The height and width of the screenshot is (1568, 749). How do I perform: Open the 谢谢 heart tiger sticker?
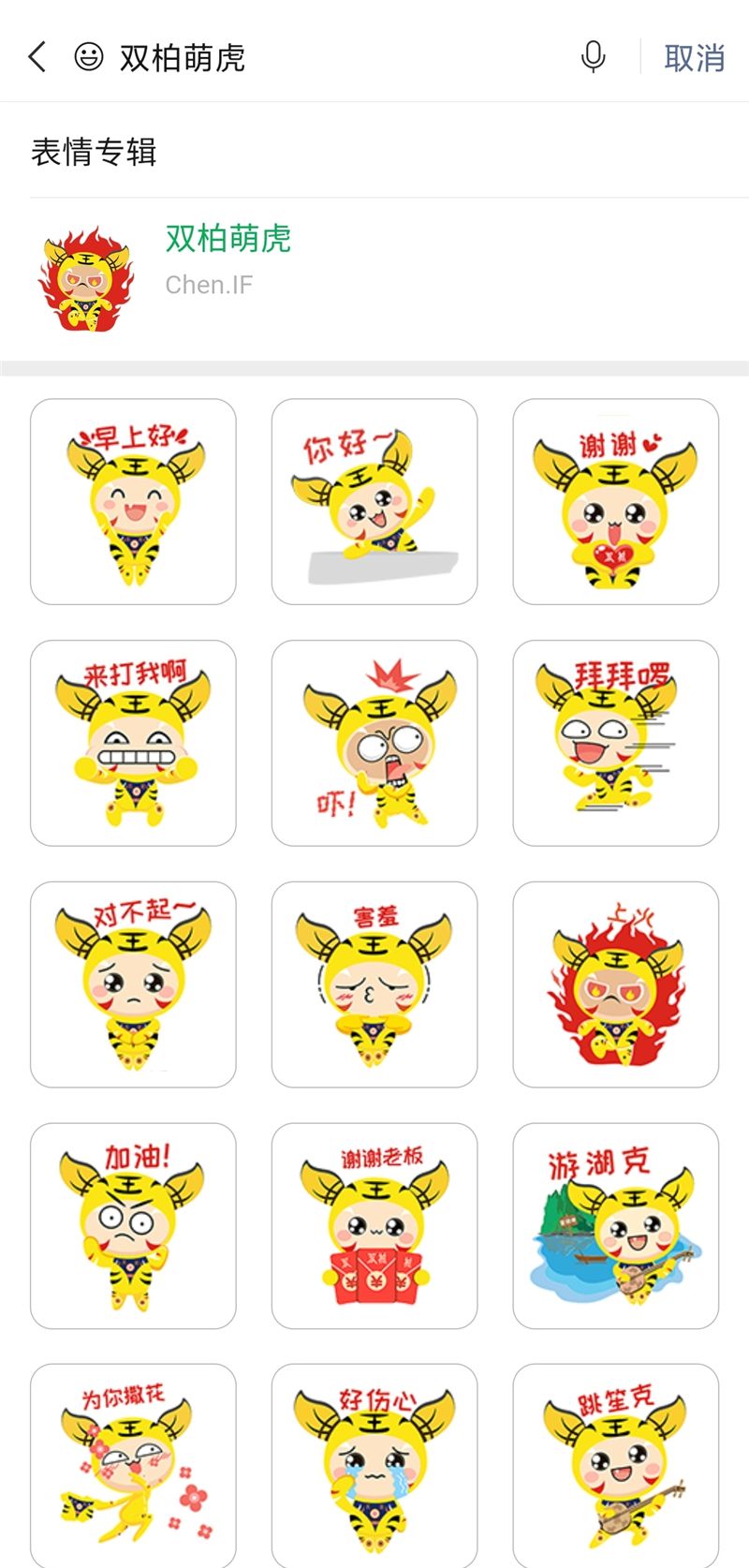[616, 501]
